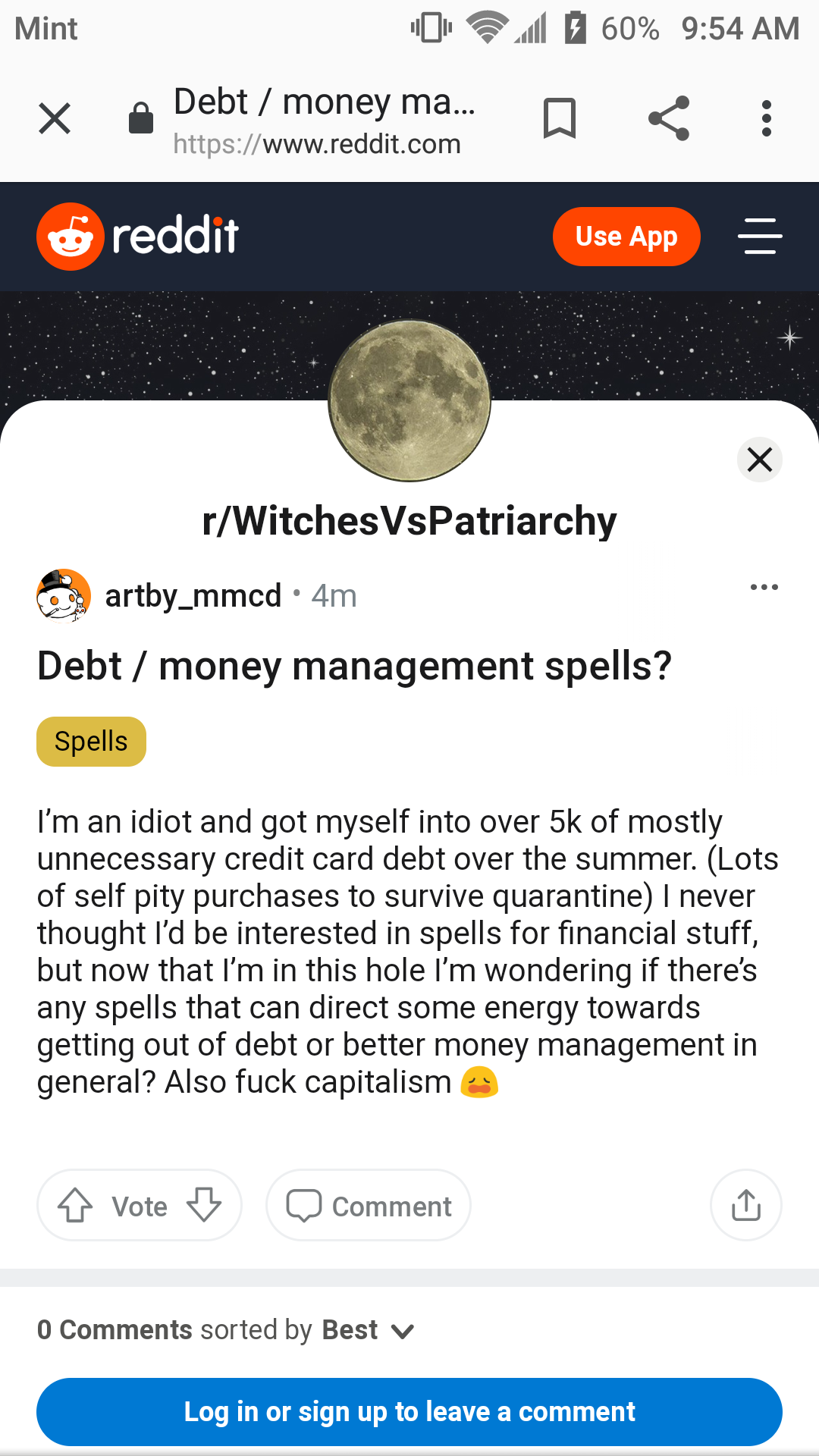The width and height of the screenshot is (819, 1456).
Task: Share the post using the upload icon
Action: click(746, 1205)
